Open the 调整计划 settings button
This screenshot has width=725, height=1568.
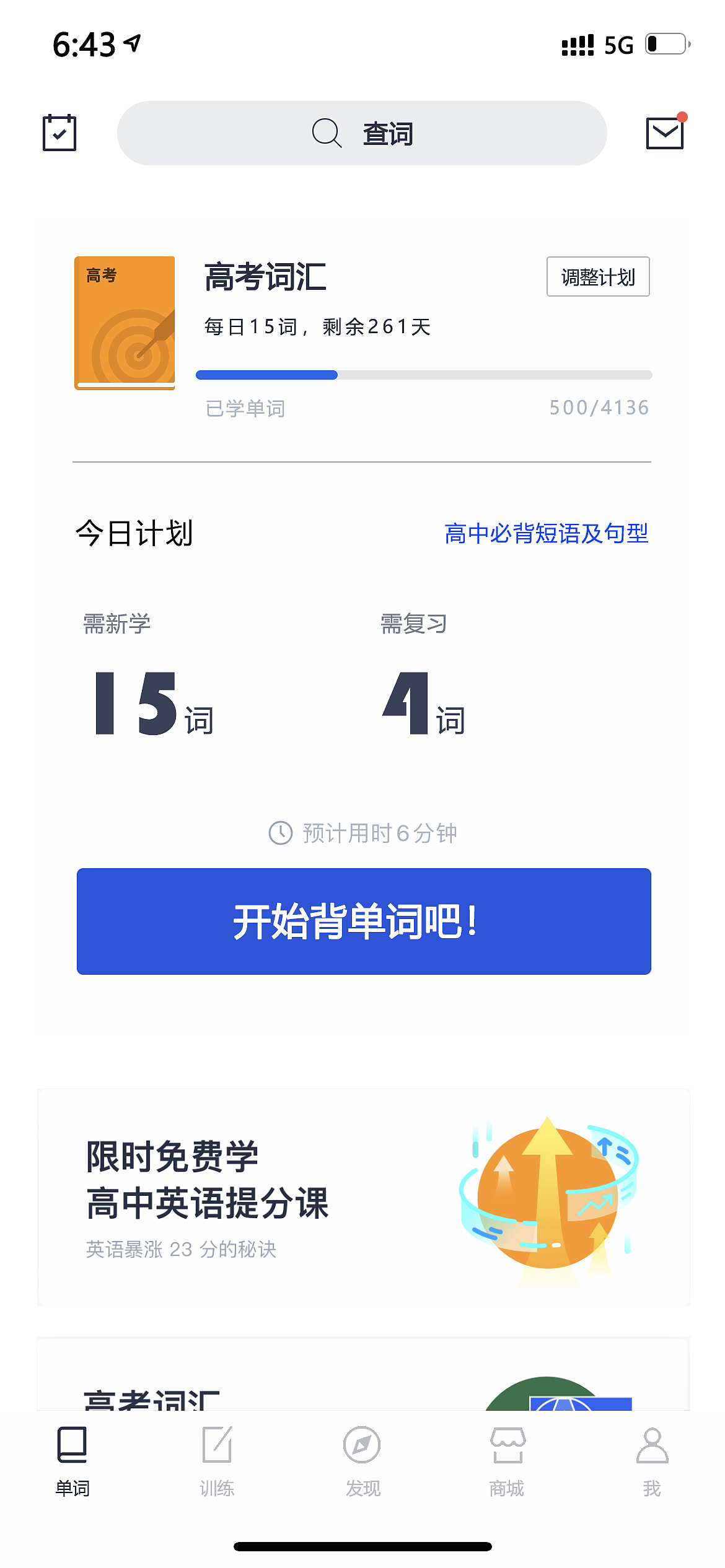[597, 277]
